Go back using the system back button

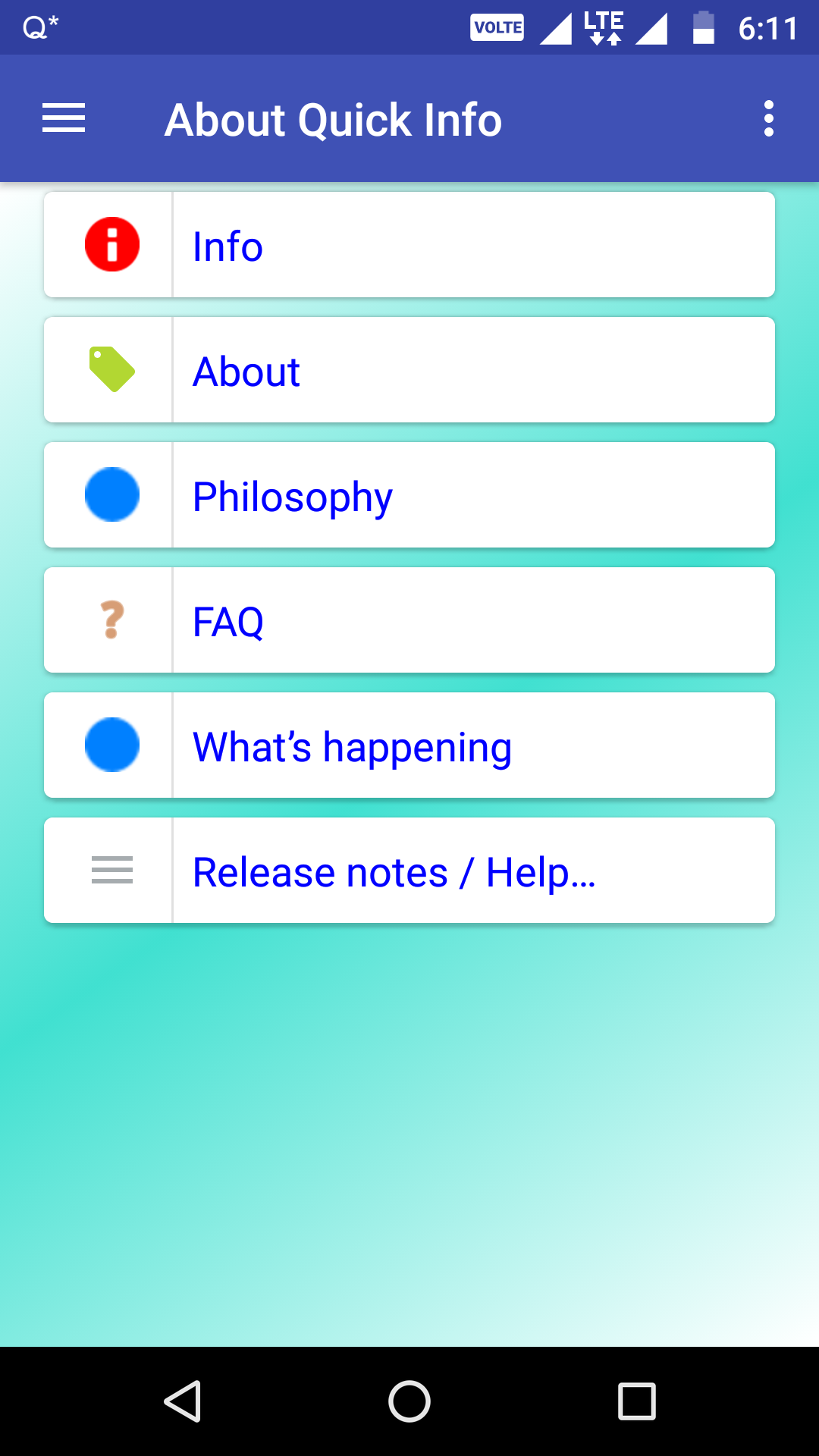tap(183, 1401)
